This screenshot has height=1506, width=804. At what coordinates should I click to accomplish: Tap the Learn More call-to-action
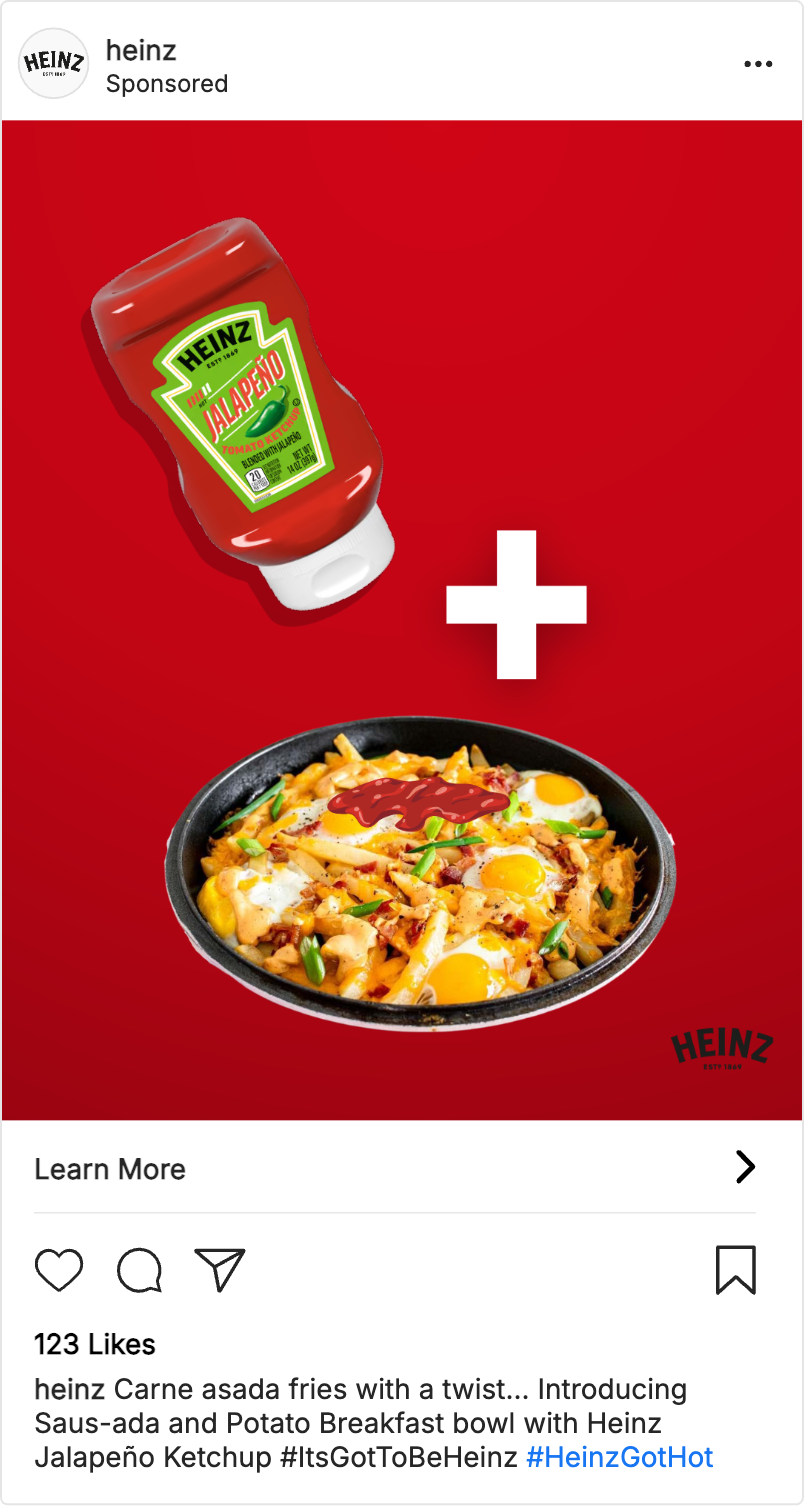point(110,1168)
